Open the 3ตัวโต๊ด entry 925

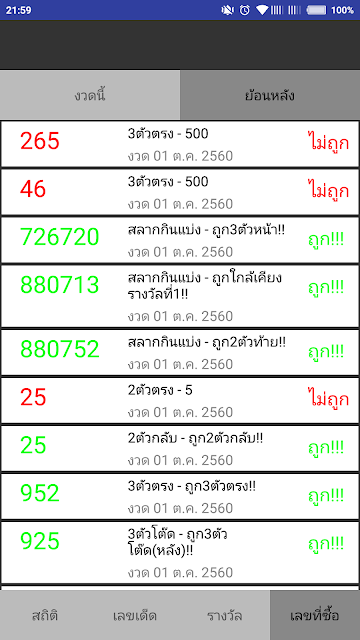tap(180, 553)
